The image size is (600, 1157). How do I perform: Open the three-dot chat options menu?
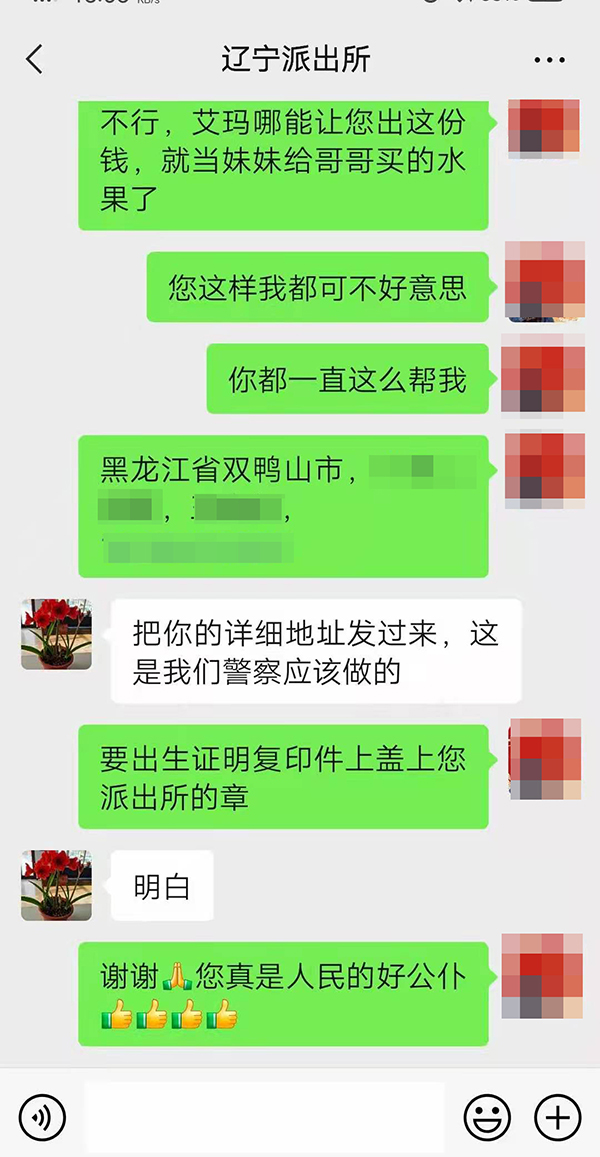pos(549,61)
